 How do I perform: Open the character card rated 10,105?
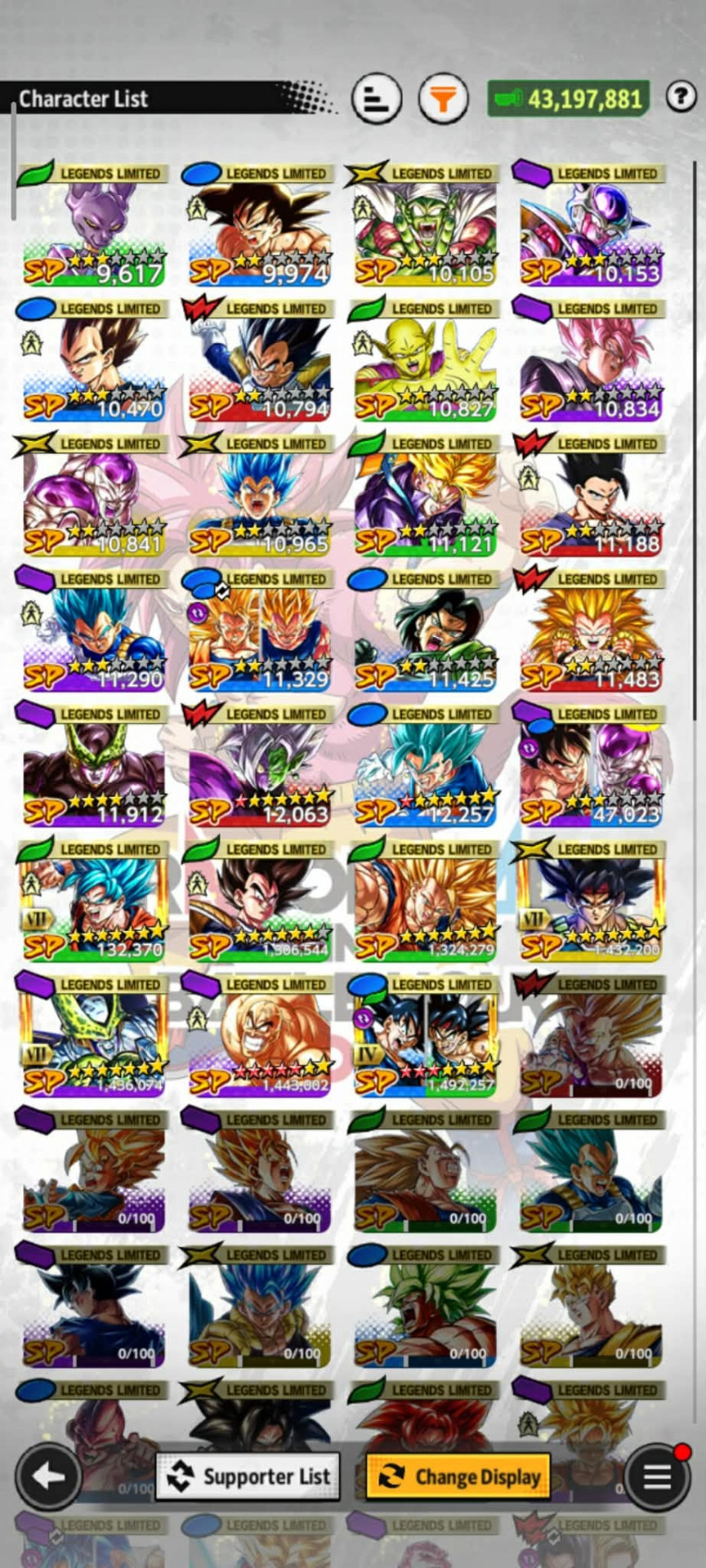(x=425, y=226)
